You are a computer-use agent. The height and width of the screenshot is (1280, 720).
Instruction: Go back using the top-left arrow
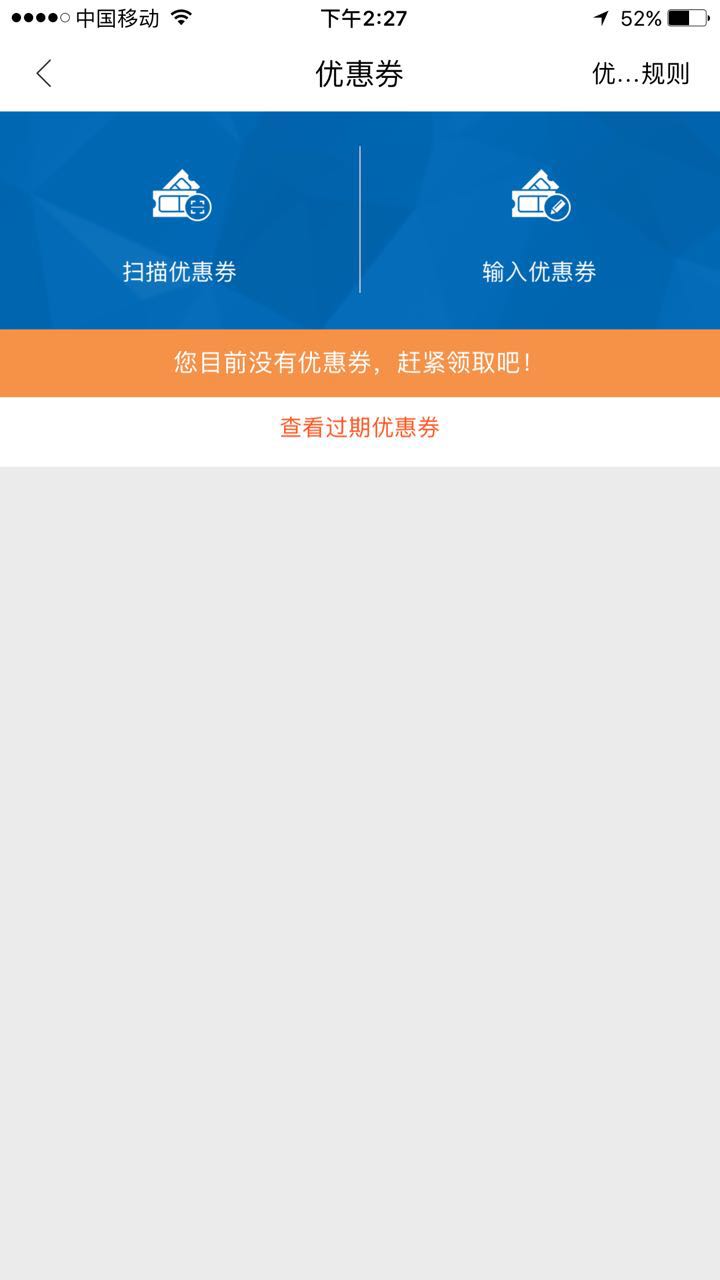(x=43, y=73)
